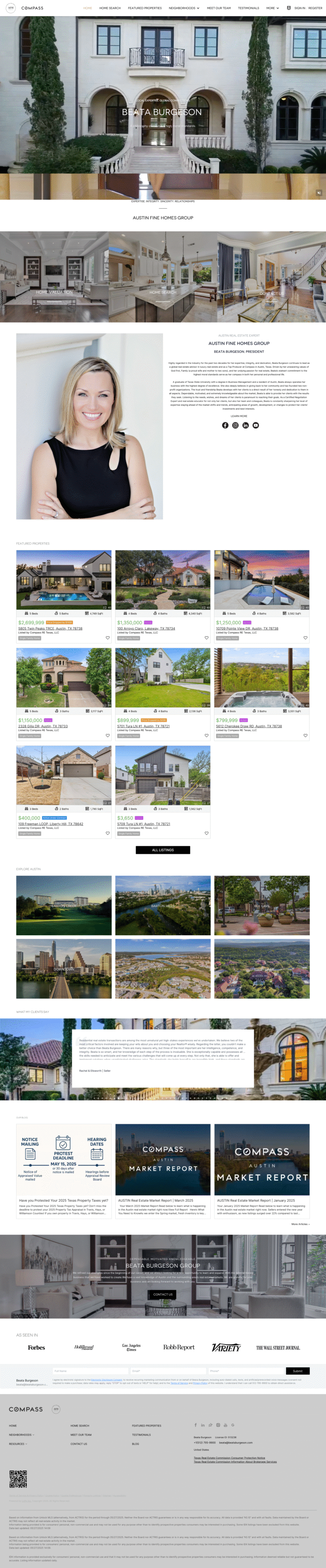View All Listings
The height and width of the screenshot is (1568, 326).
click(163, 850)
